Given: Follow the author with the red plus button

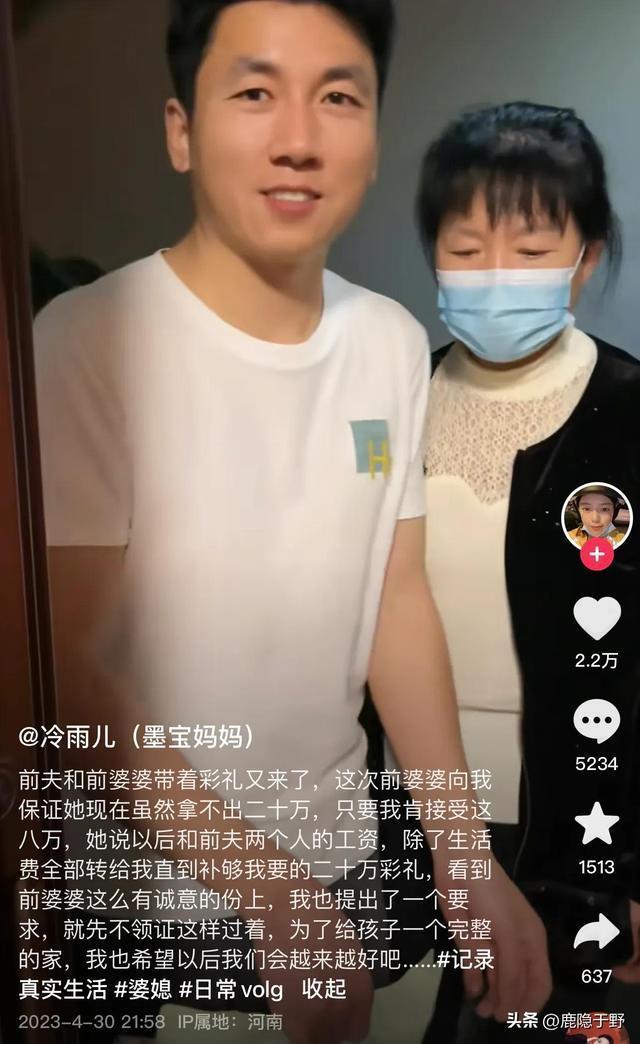Looking at the screenshot, I should [597, 553].
